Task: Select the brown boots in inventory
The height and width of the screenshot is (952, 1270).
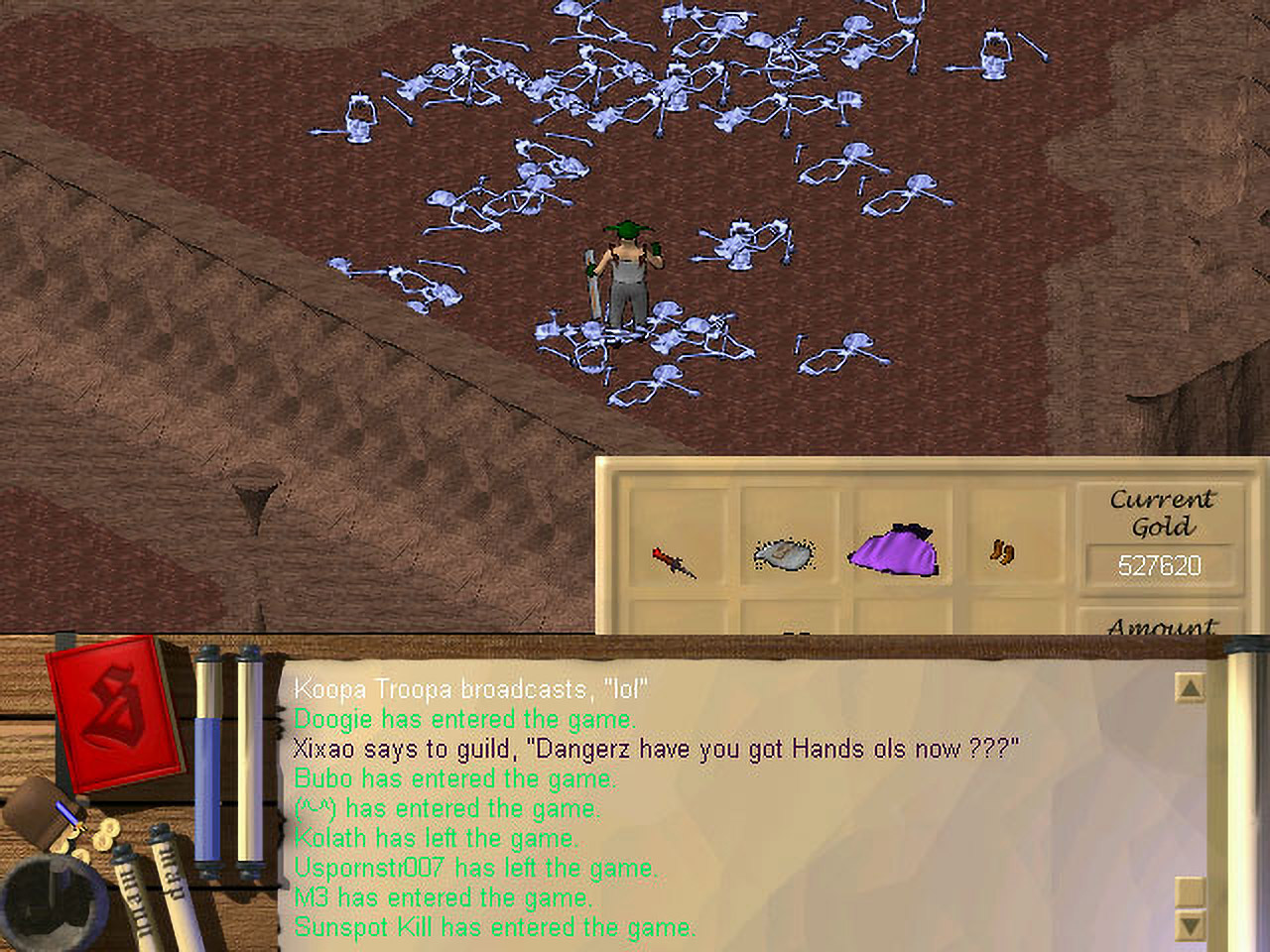Action: (1003, 551)
